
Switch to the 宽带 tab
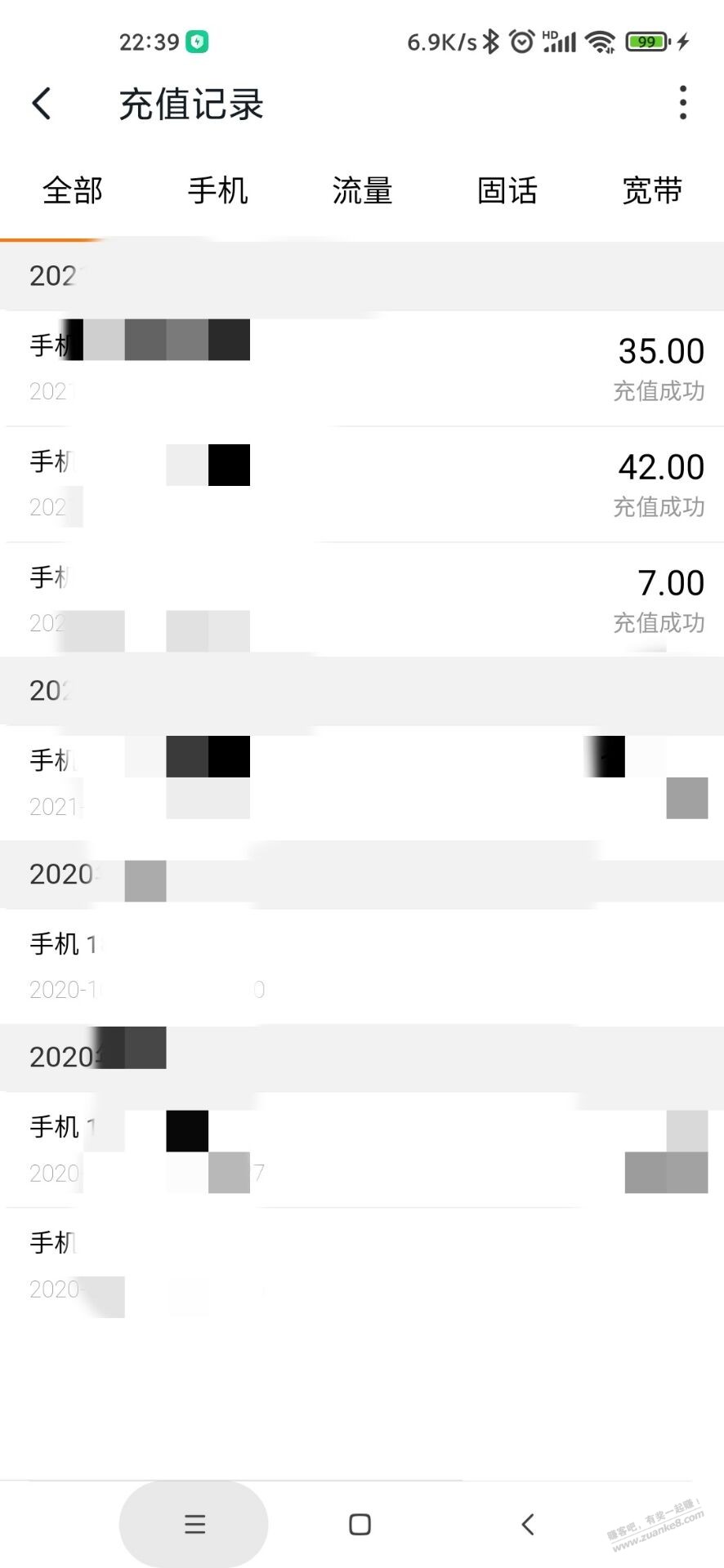click(652, 191)
